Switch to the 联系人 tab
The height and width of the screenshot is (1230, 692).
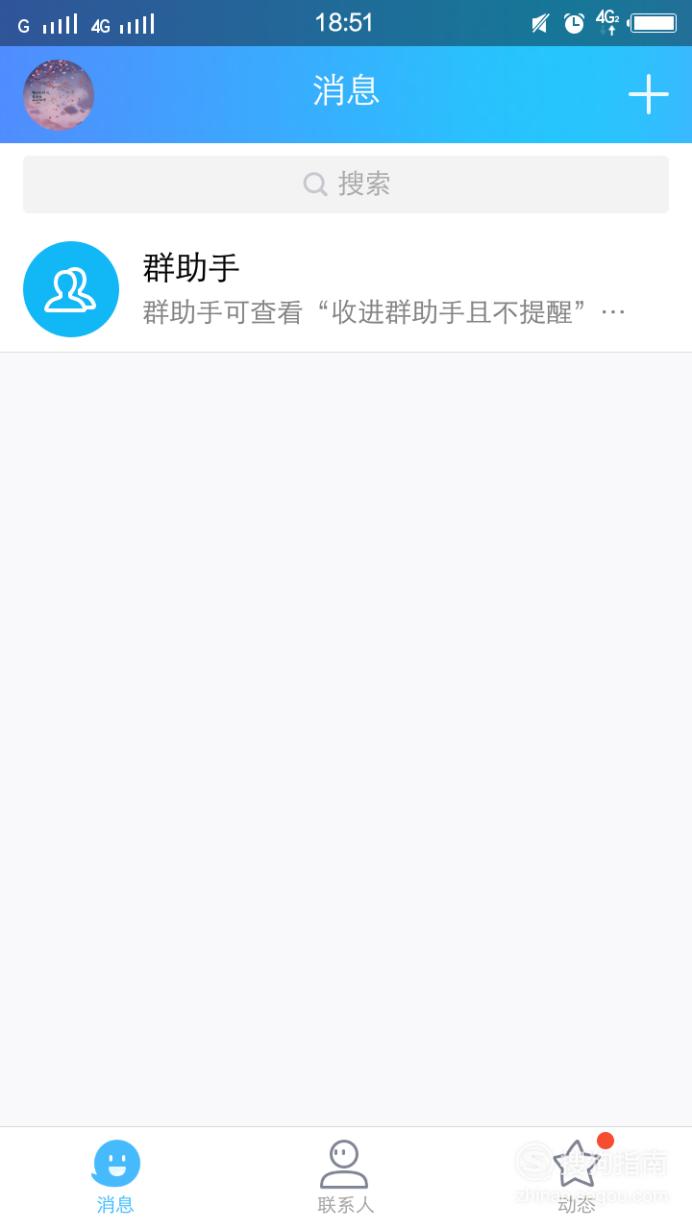[x=345, y=1177]
